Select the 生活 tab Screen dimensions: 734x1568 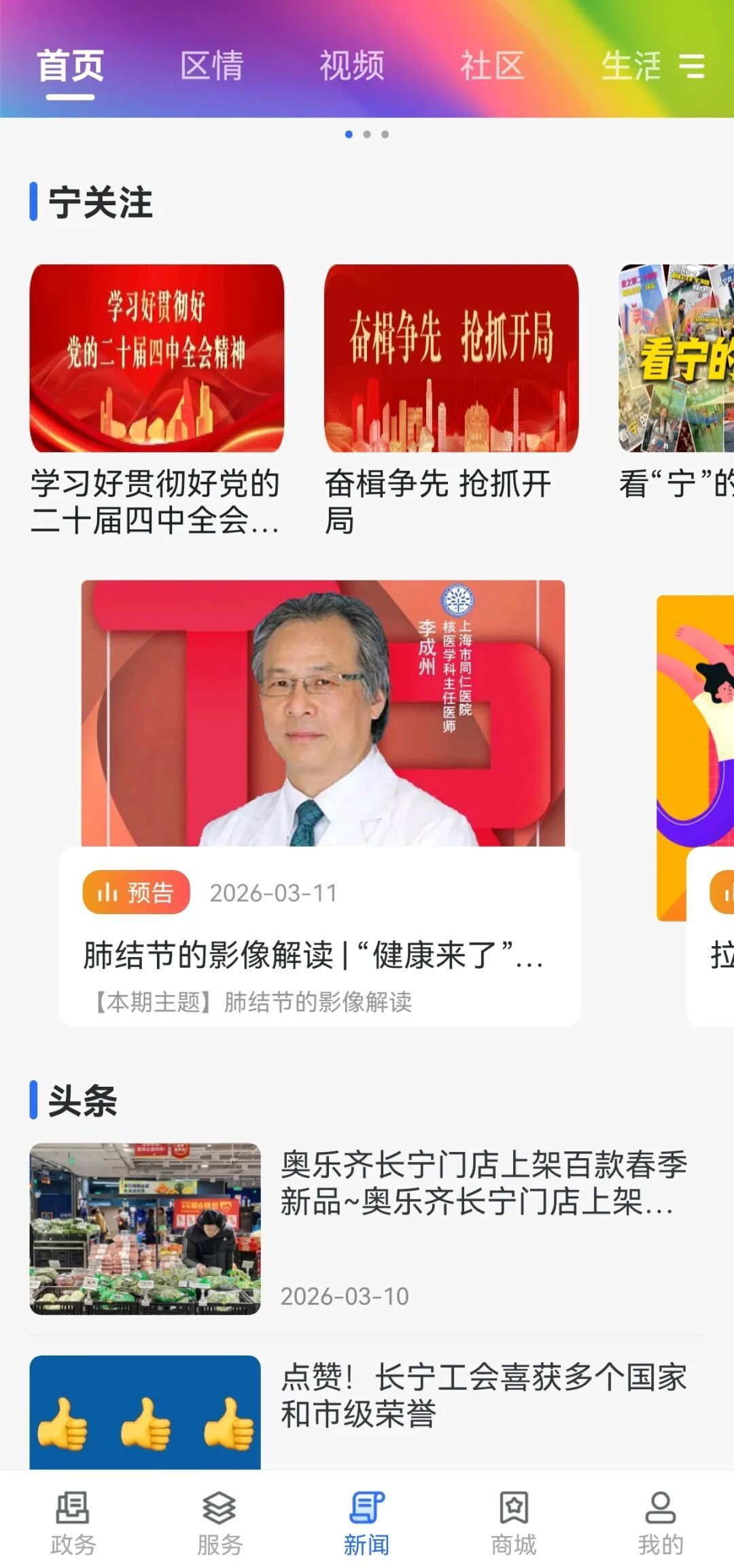[x=630, y=66]
